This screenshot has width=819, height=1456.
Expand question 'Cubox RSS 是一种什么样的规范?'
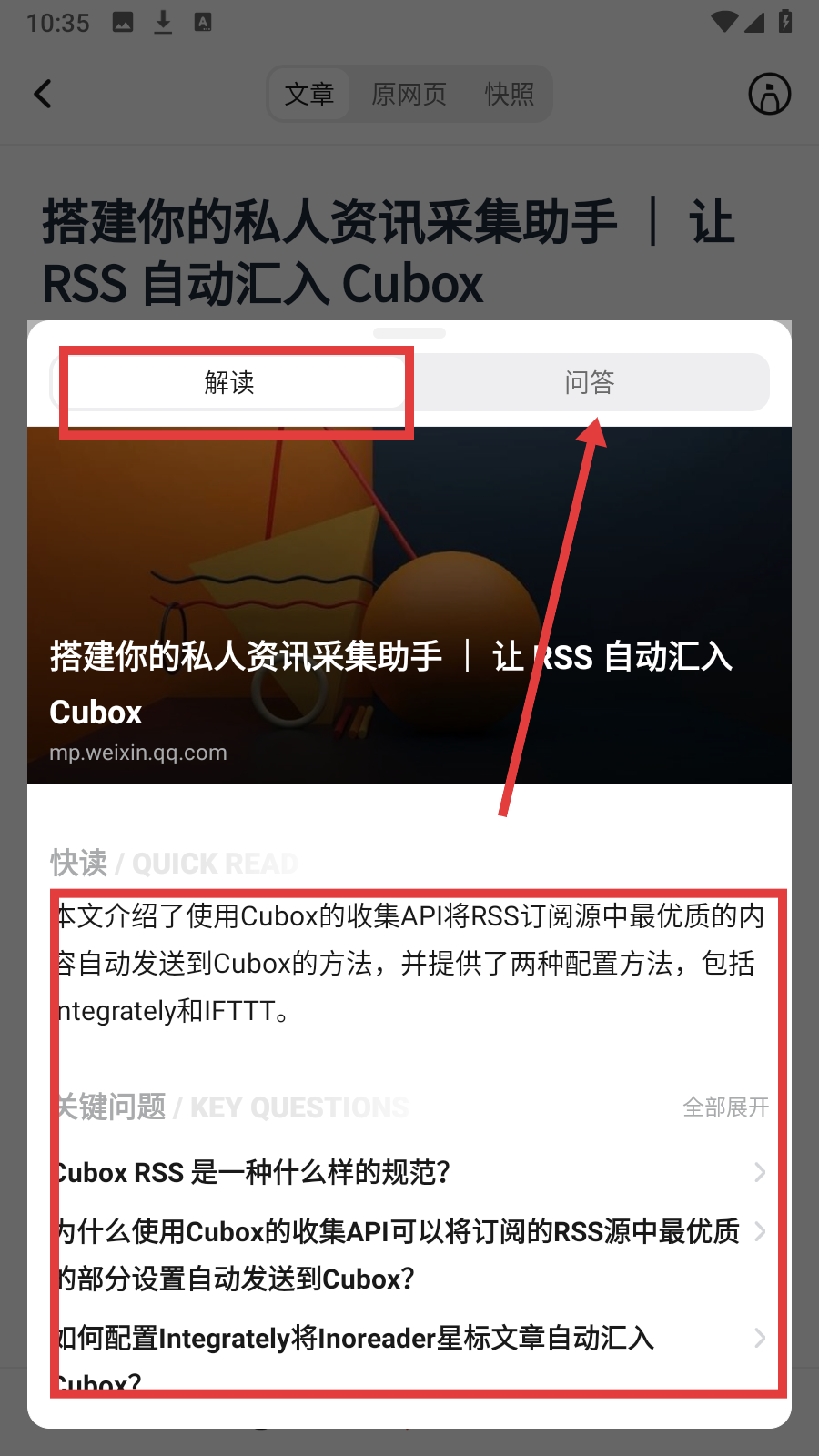[x=409, y=1172]
